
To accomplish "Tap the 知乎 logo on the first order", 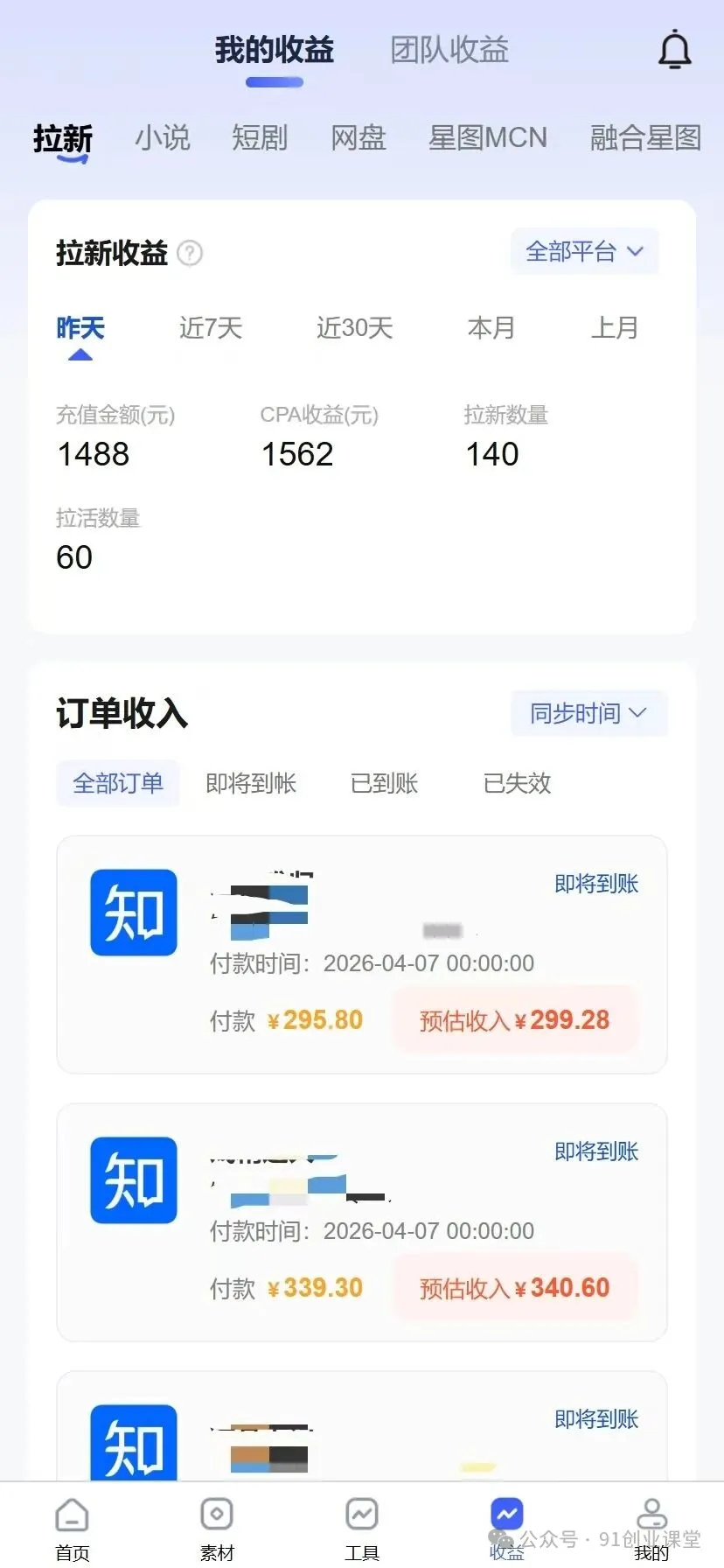I will (133, 913).
